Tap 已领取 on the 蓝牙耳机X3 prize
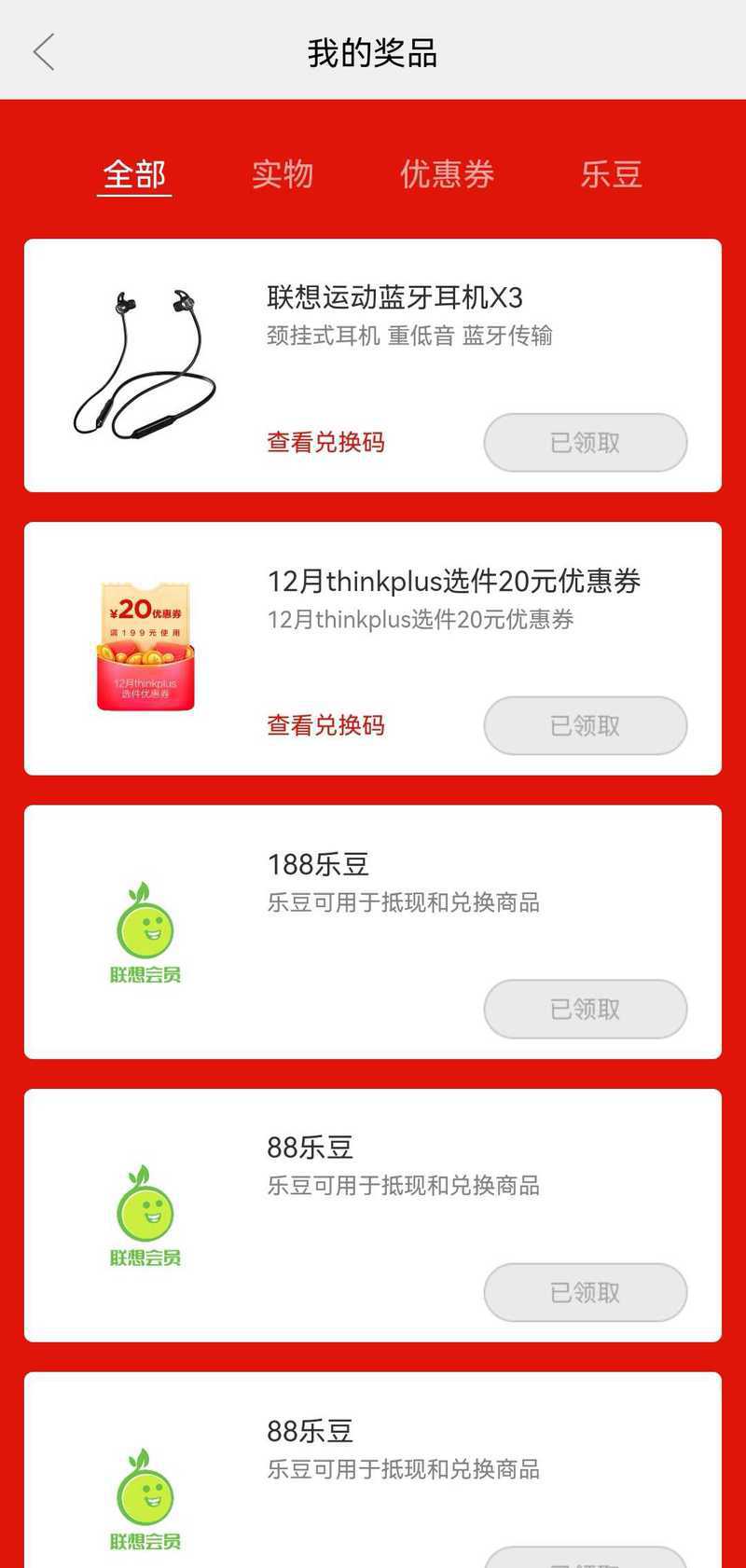 pos(585,442)
